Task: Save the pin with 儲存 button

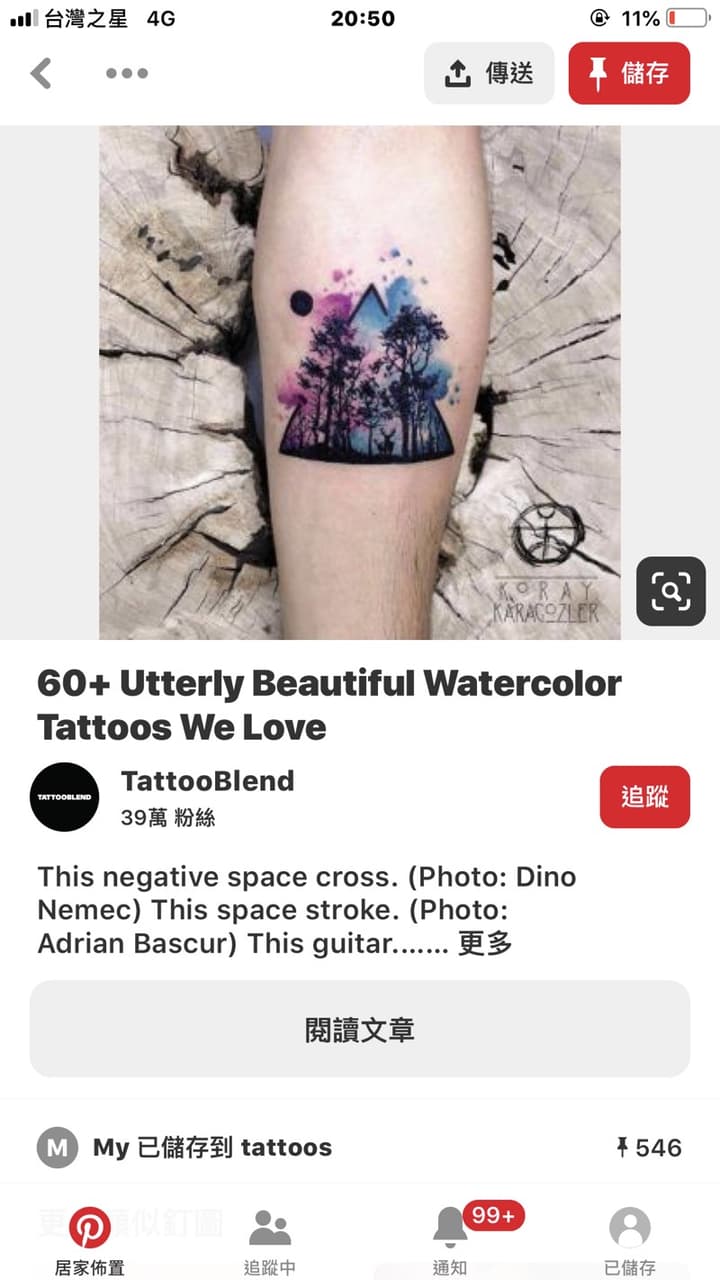Action: (629, 73)
